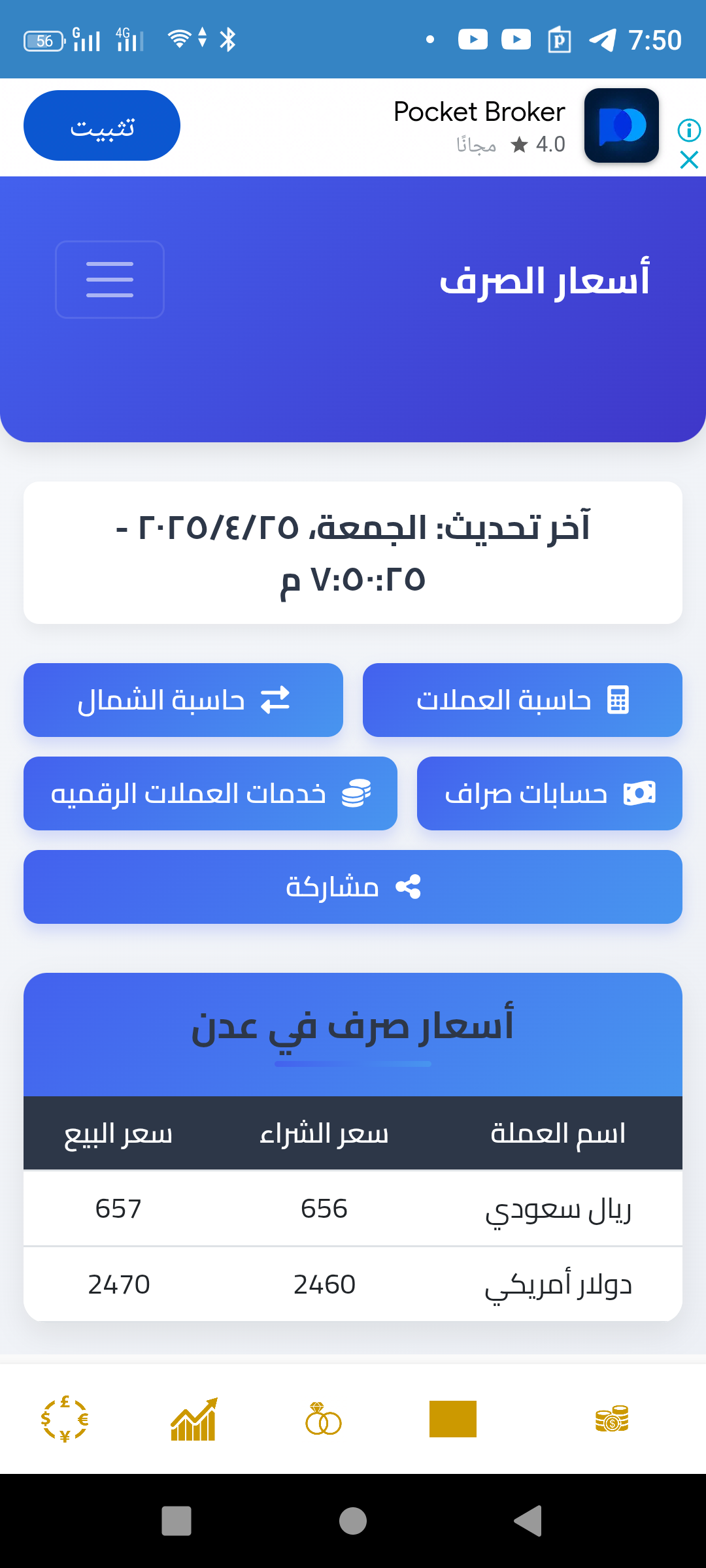Screen dimensions: 706x1568
Task: Switch to the coins stack tab
Action: pyautogui.click(x=612, y=1419)
